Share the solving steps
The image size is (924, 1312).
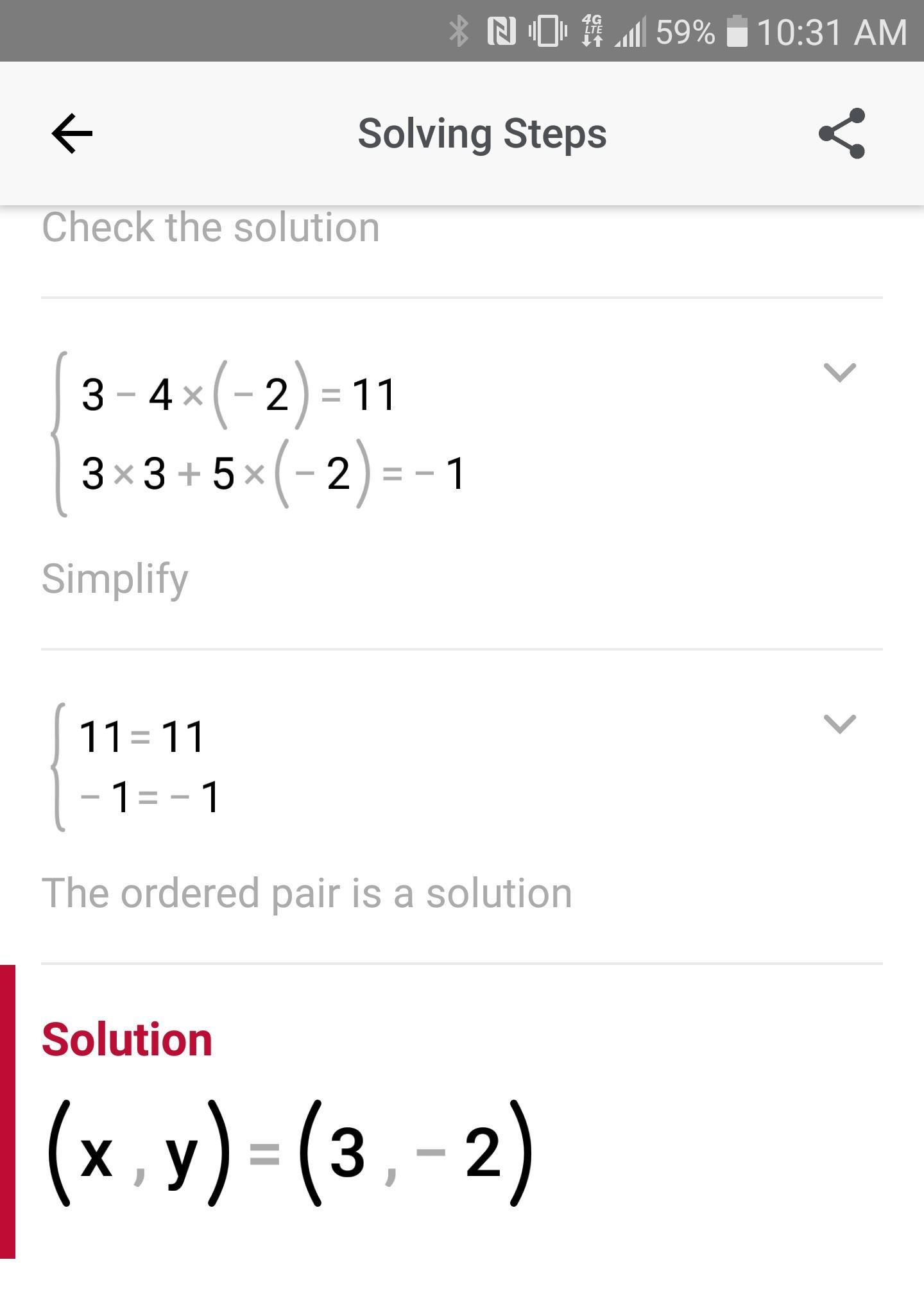(842, 133)
